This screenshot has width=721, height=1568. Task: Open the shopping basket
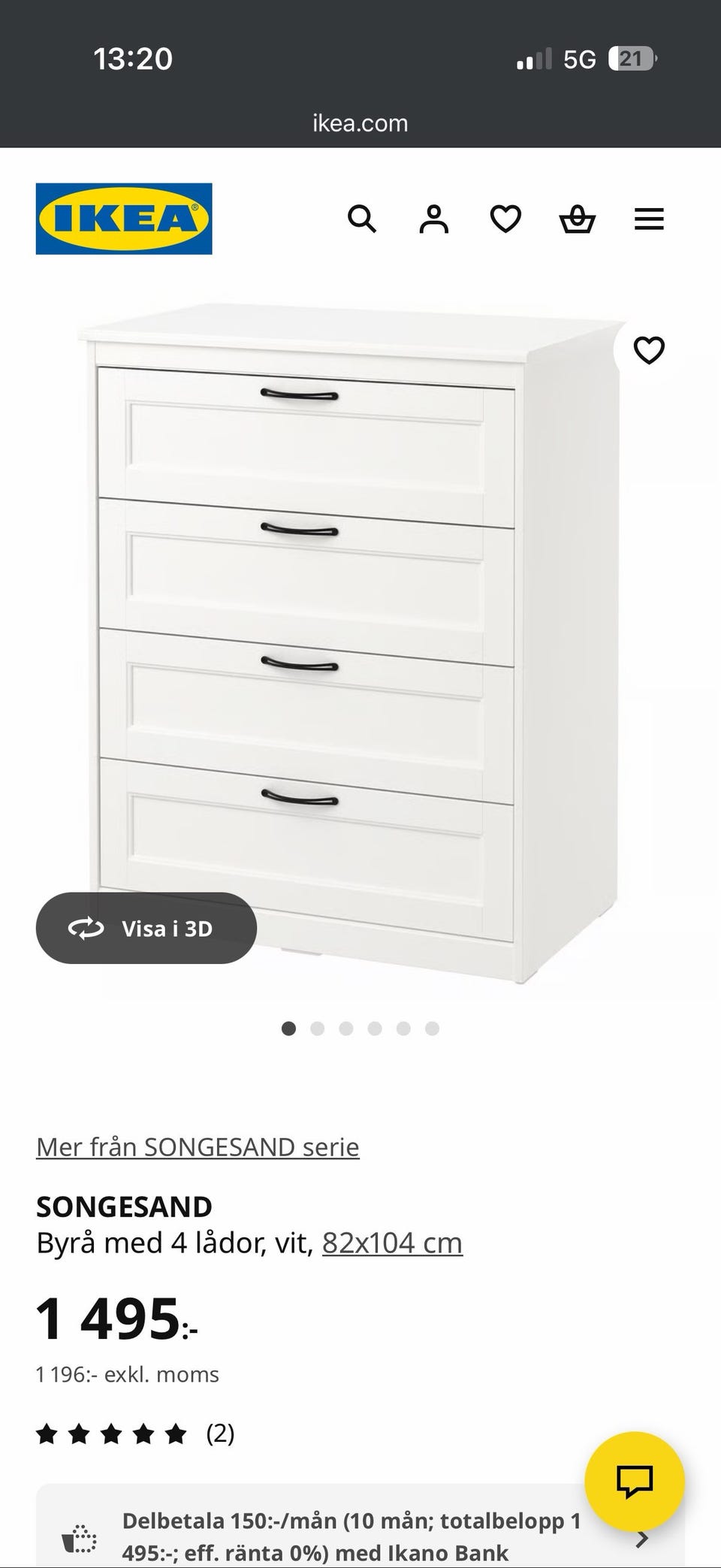tap(578, 219)
